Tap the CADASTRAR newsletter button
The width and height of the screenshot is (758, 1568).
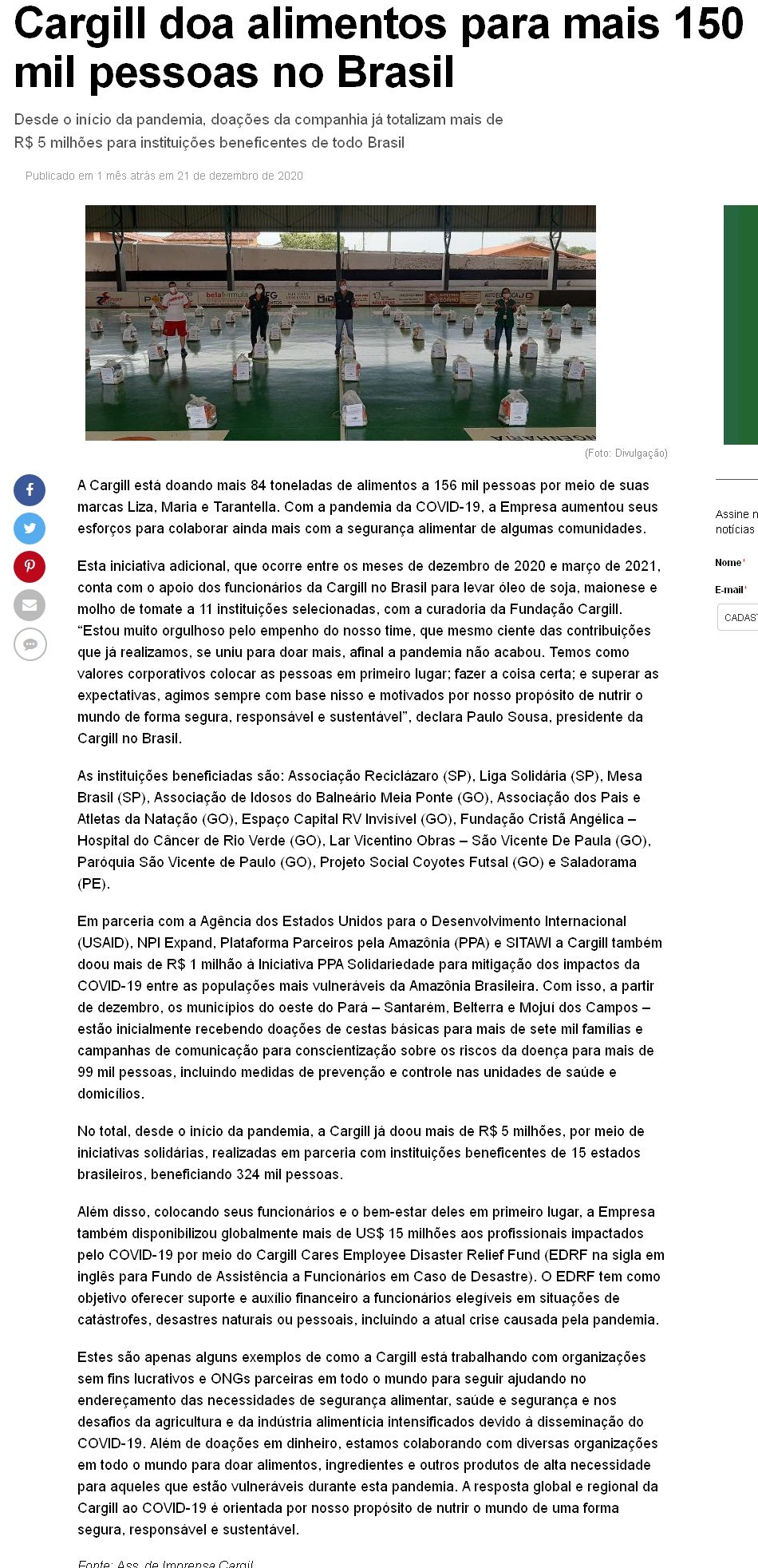739,617
